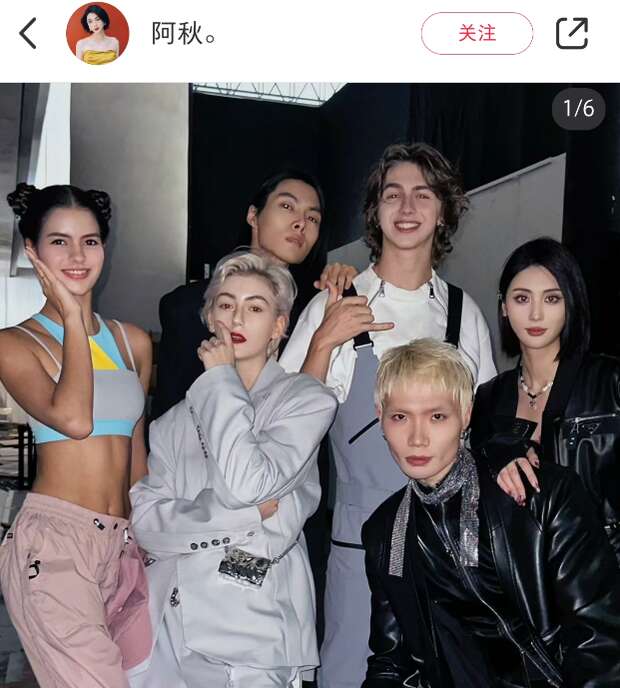Follow 阿秋。 with the 关注 button
620x688 pixels.
pos(476,33)
